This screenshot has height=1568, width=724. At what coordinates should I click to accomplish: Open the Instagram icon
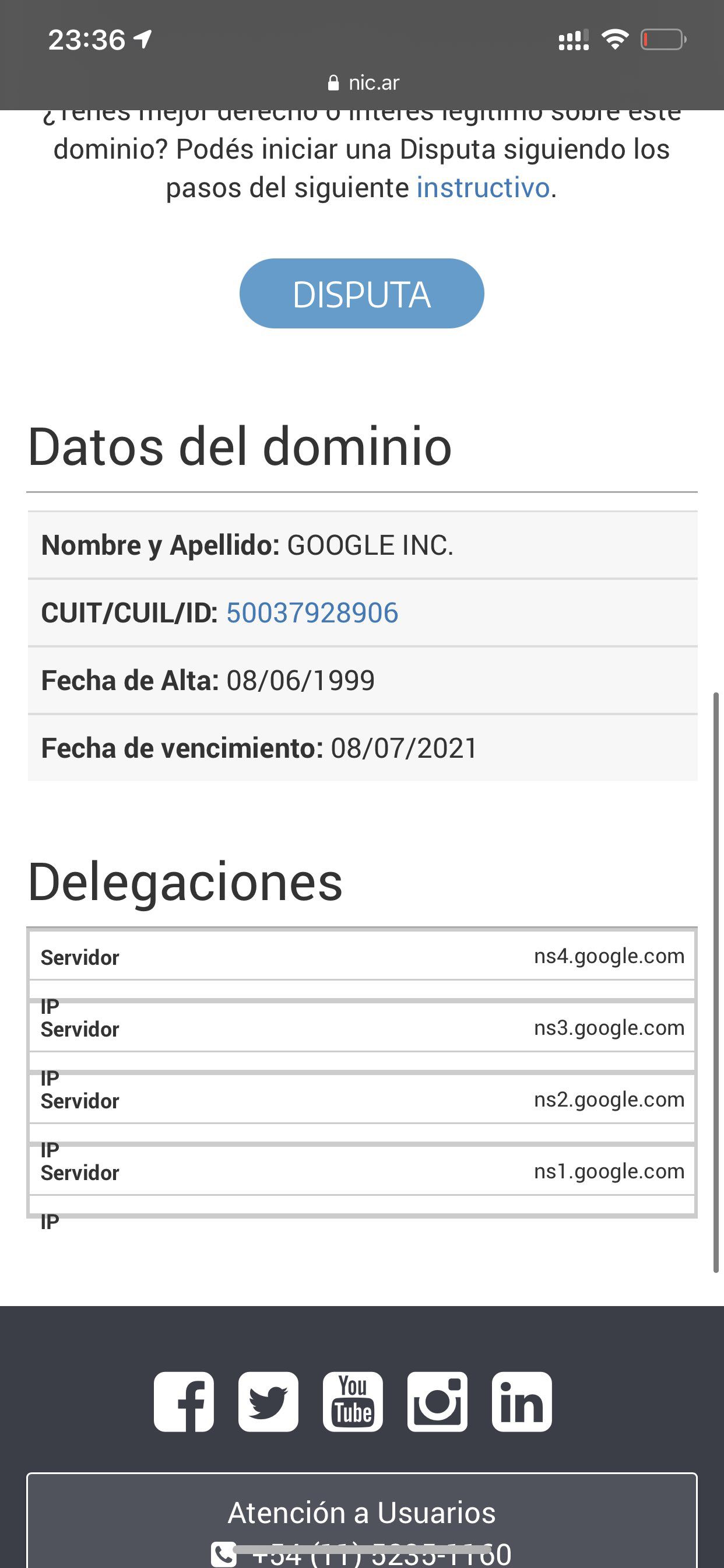pyautogui.click(x=437, y=1402)
